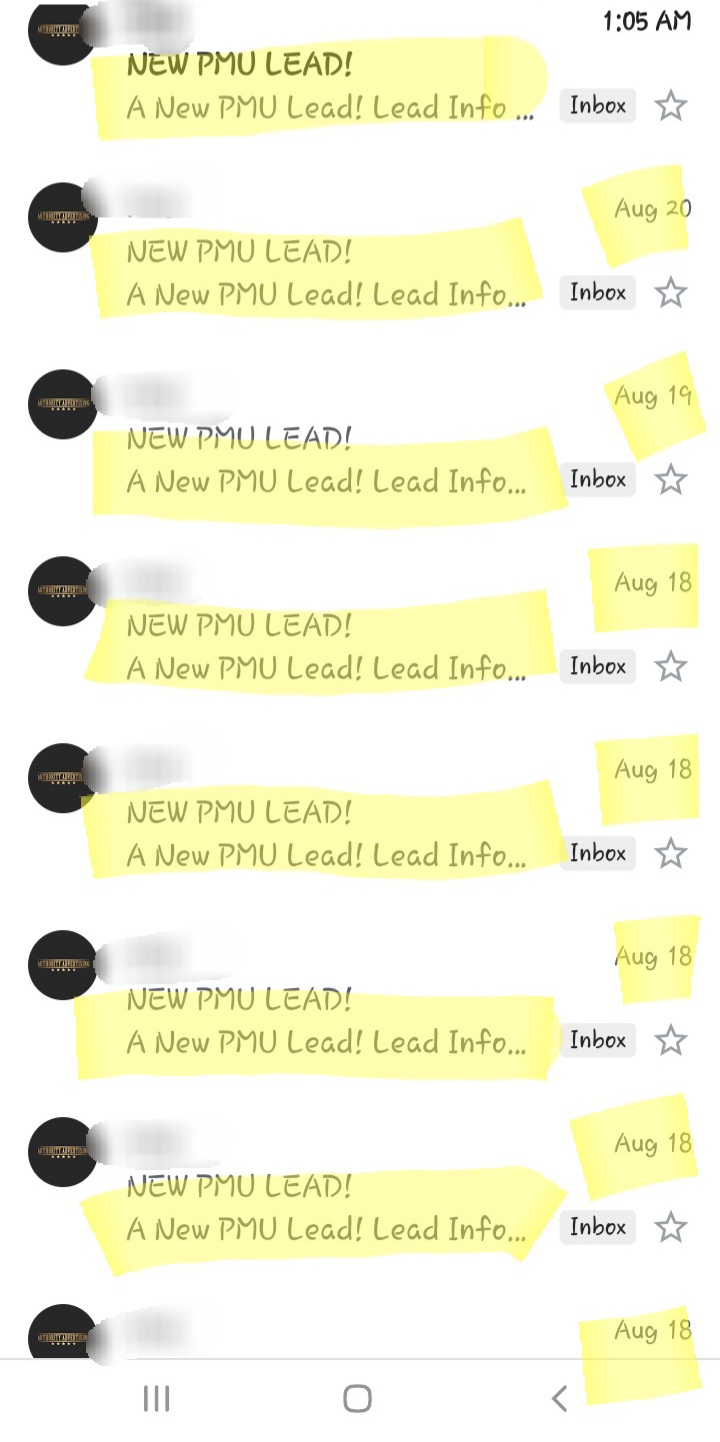720x1442 pixels.
Task: Select the Aug 20 email via sender avatar
Action: [62, 217]
